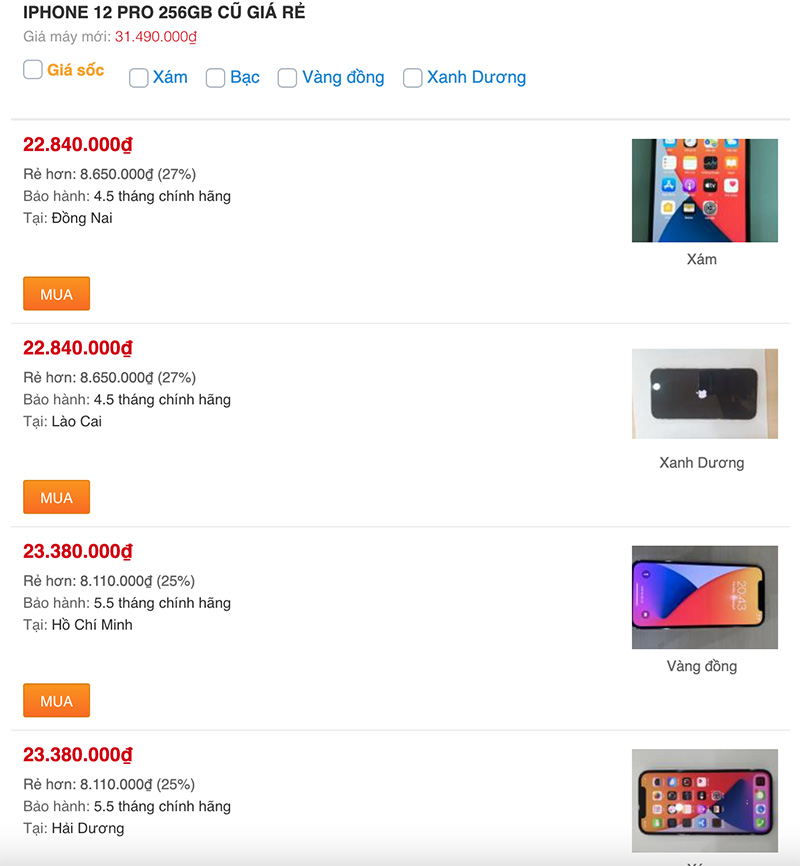The width and height of the screenshot is (800, 866).
Task: Tick the Giá sốc checkbox
Action: (x=33, y=70)
